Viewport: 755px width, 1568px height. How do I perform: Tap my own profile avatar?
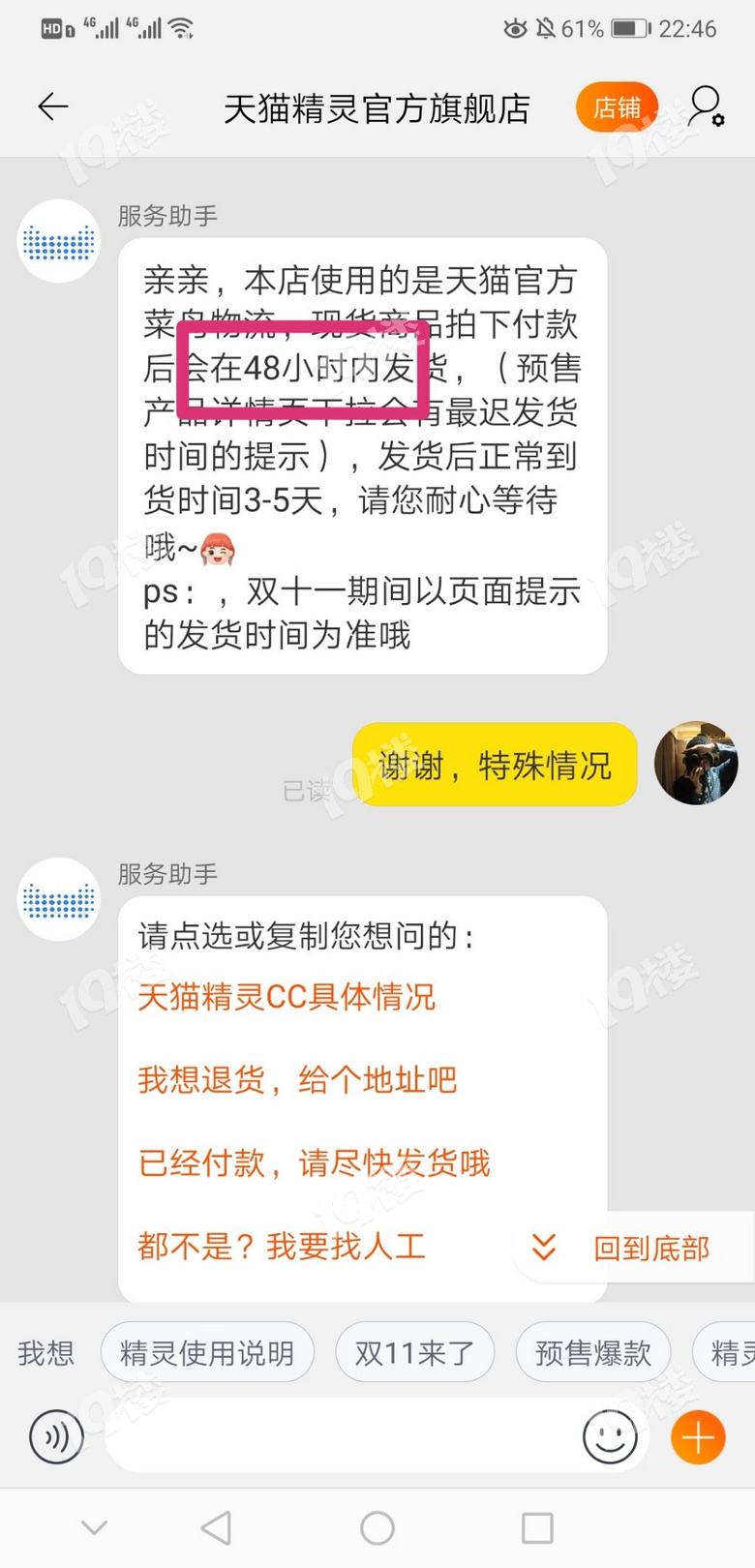[696, 764]
